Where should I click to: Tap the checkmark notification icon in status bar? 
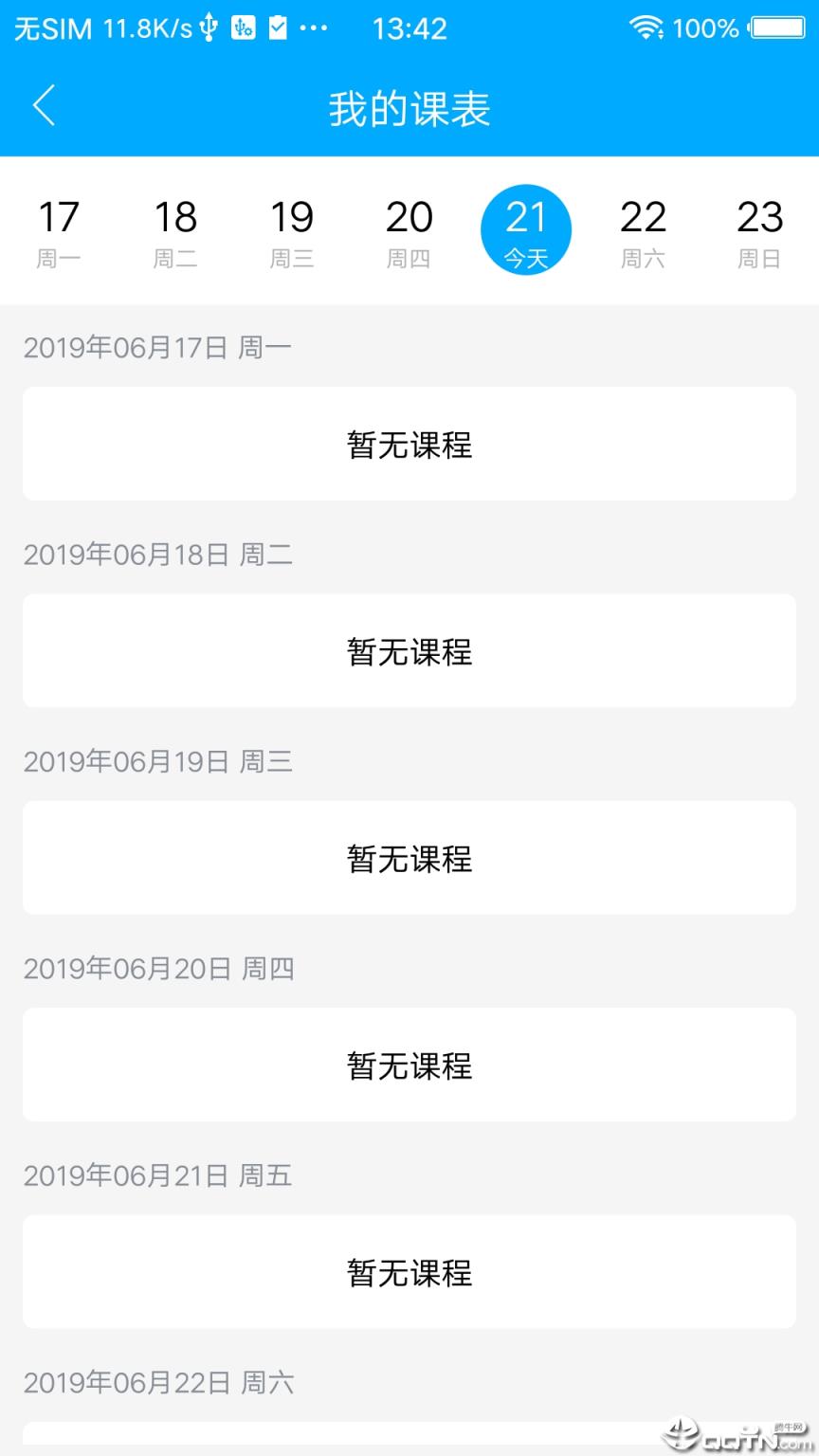278,27
